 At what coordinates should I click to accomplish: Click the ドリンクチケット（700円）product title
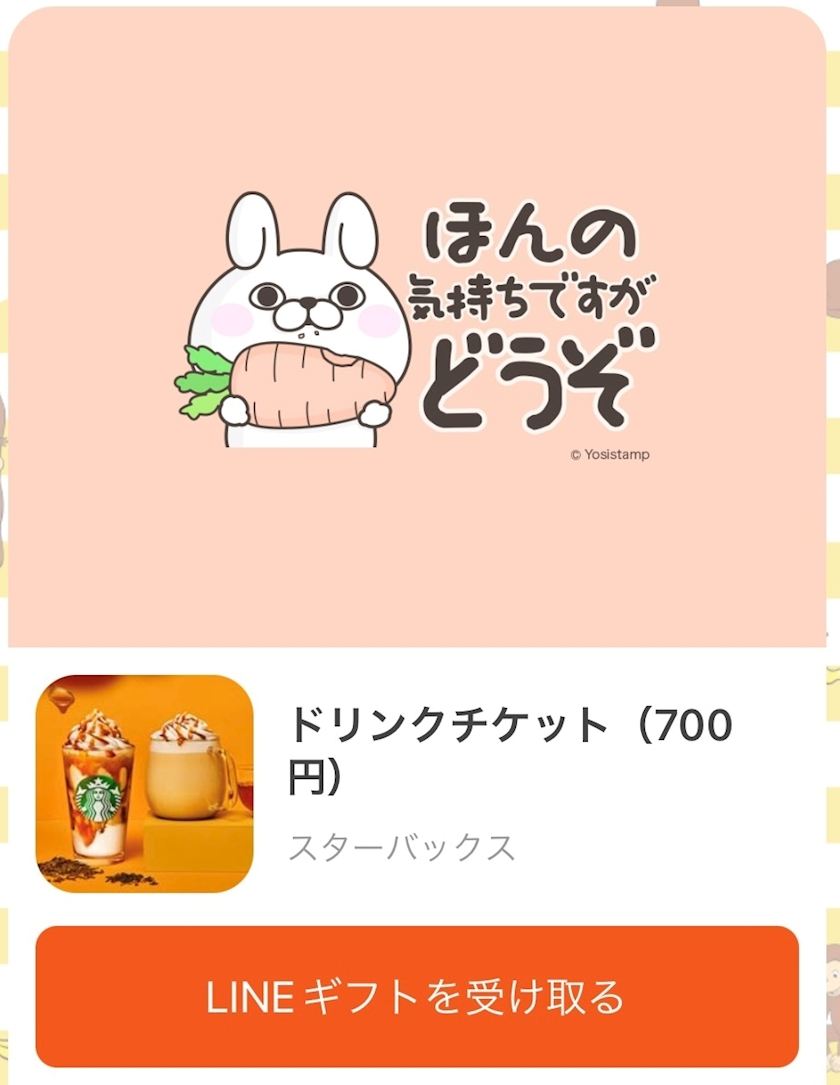pyautogui.click(x=510, y=745)
